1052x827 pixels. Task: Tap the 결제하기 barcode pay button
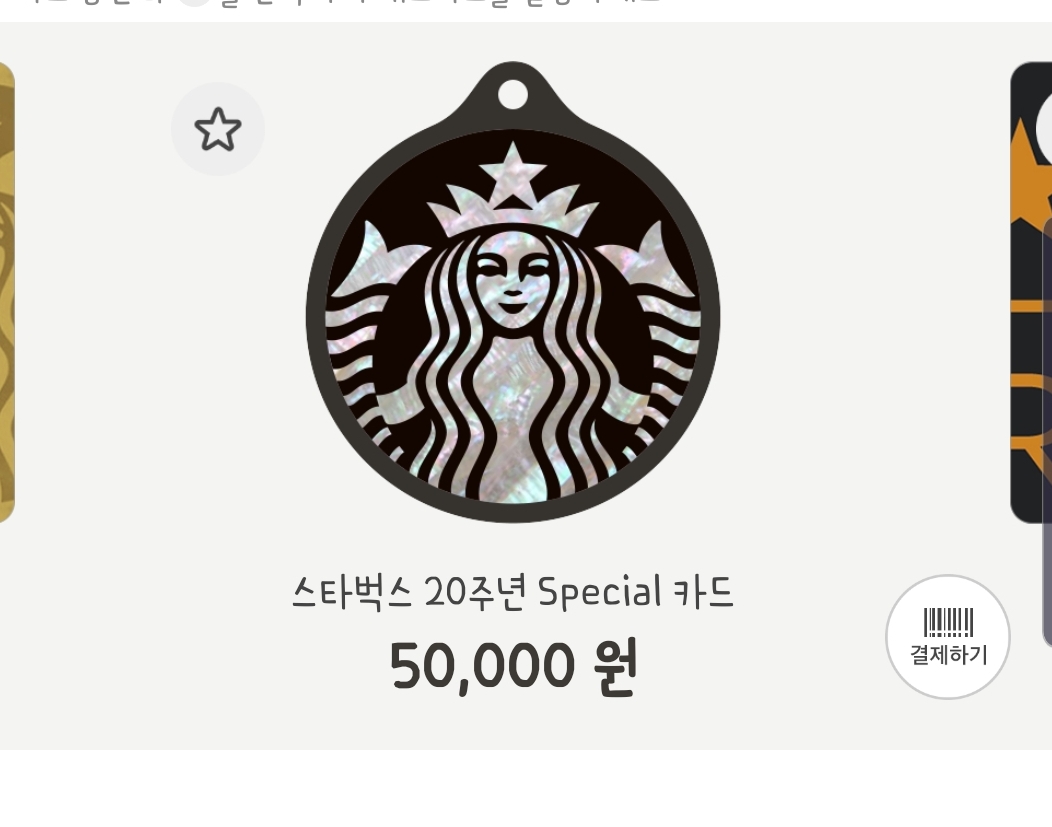(947, 637)
